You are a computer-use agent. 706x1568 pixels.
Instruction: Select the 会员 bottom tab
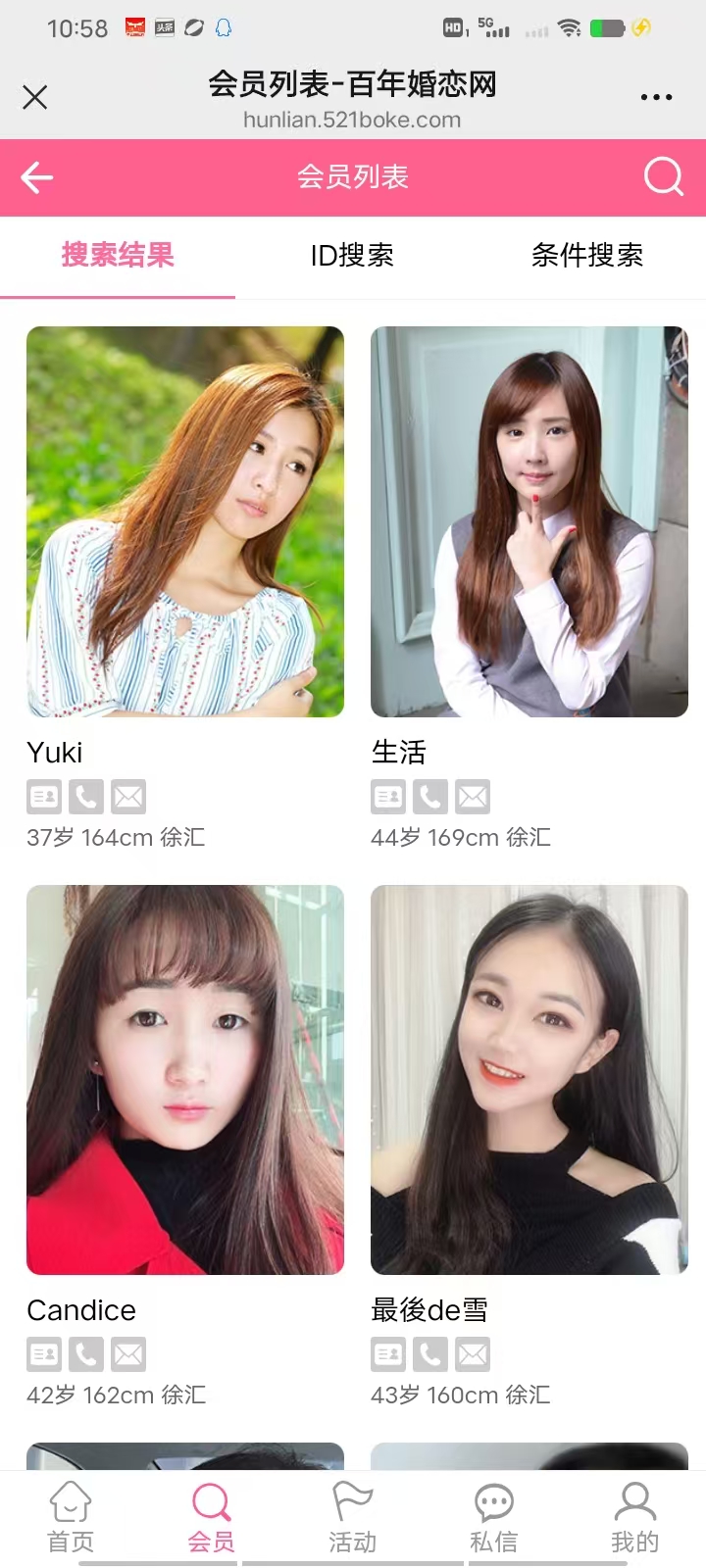(212, 1517)
